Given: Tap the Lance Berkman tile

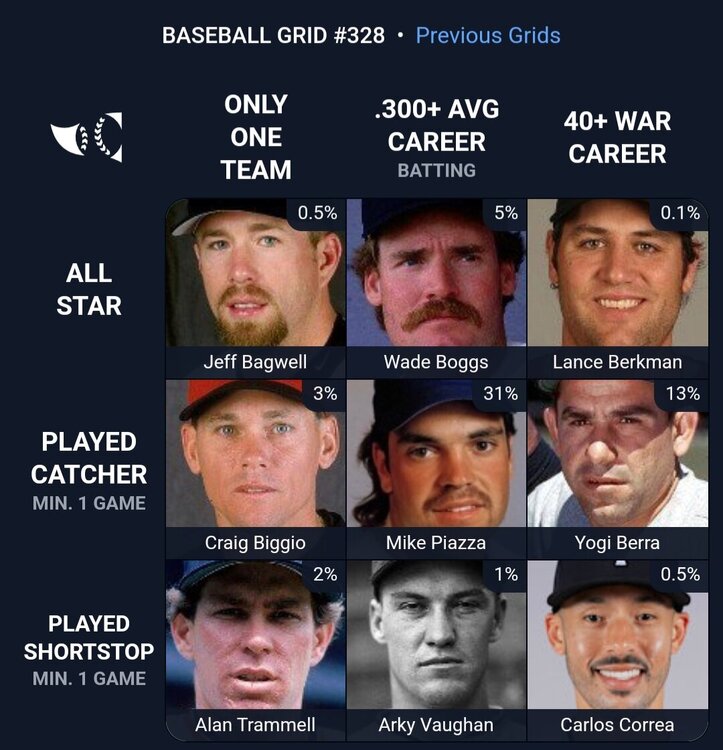Looking at the screenshot, I should (x=617, y=288).
